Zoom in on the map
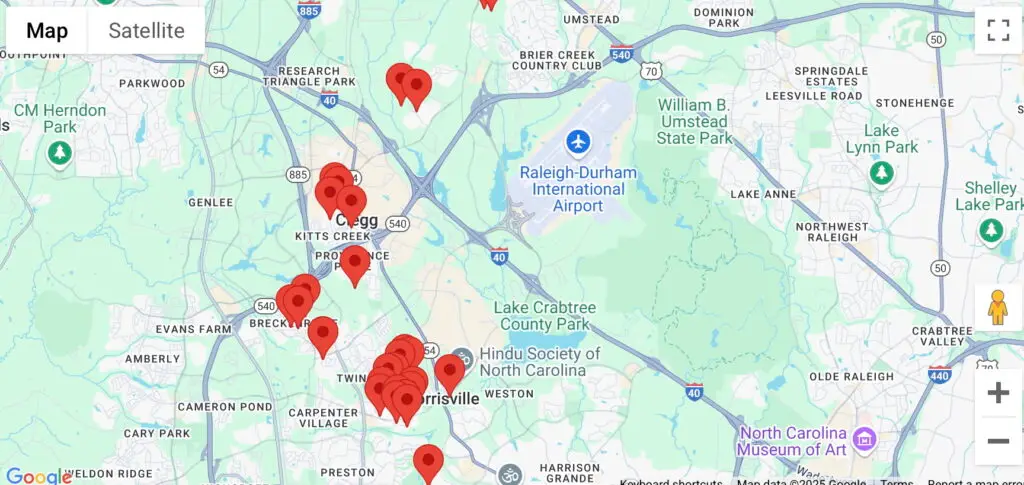This screenshot has width=1024, height=485. click(998, 393)
